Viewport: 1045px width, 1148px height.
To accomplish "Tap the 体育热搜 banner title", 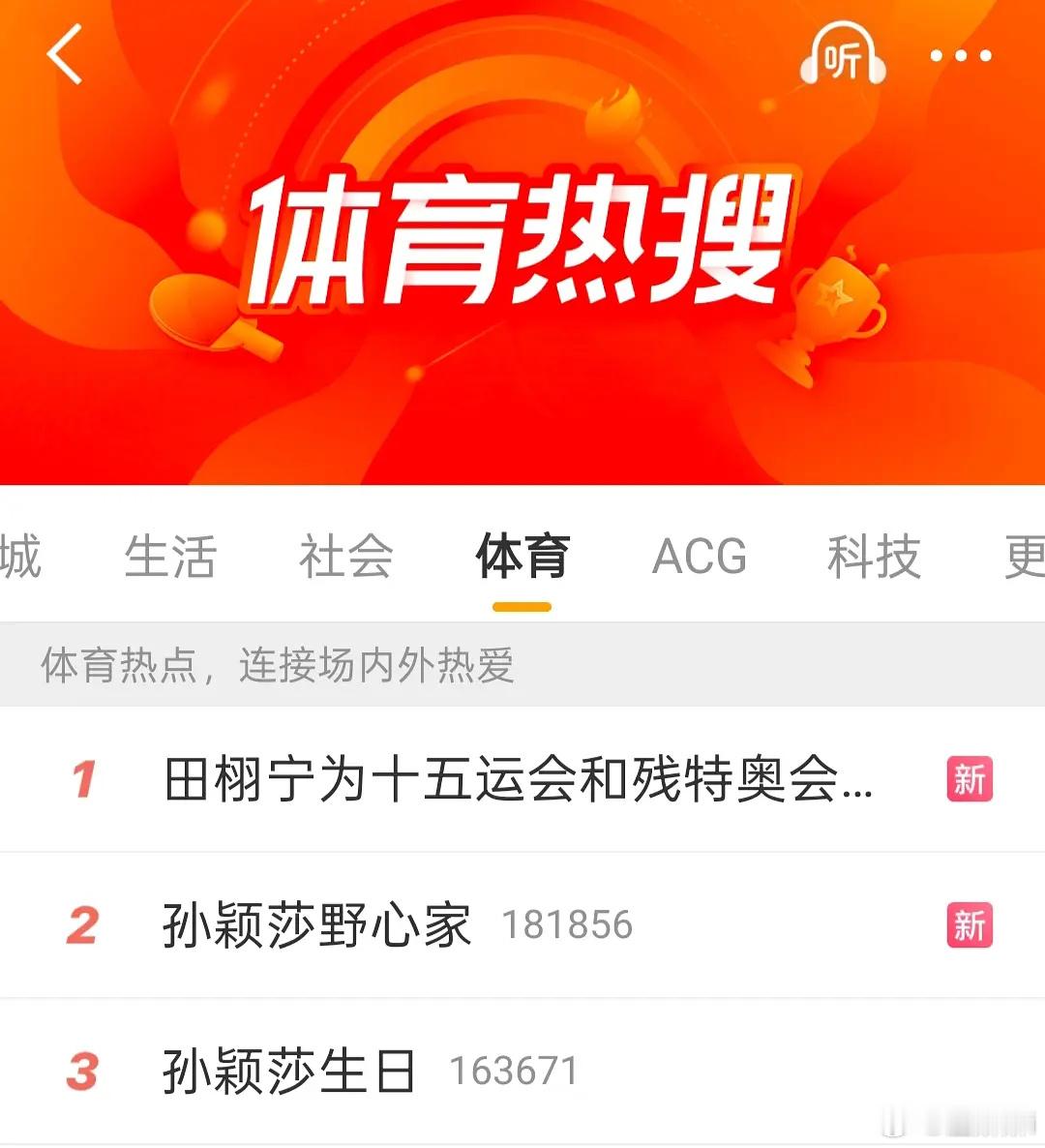I will click(x=522, y=237).
